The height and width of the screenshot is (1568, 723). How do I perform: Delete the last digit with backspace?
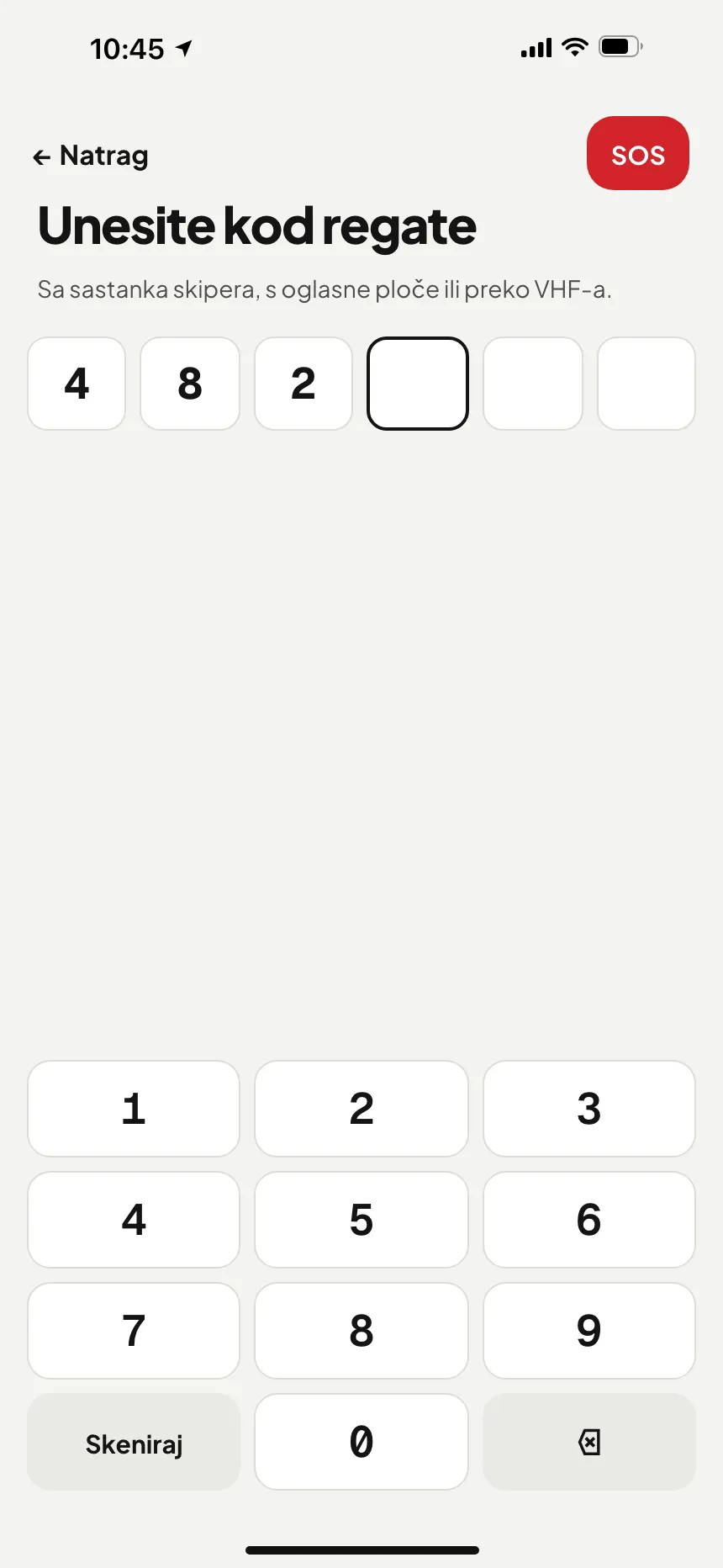pyautogui.click(x=589, y=1442)
